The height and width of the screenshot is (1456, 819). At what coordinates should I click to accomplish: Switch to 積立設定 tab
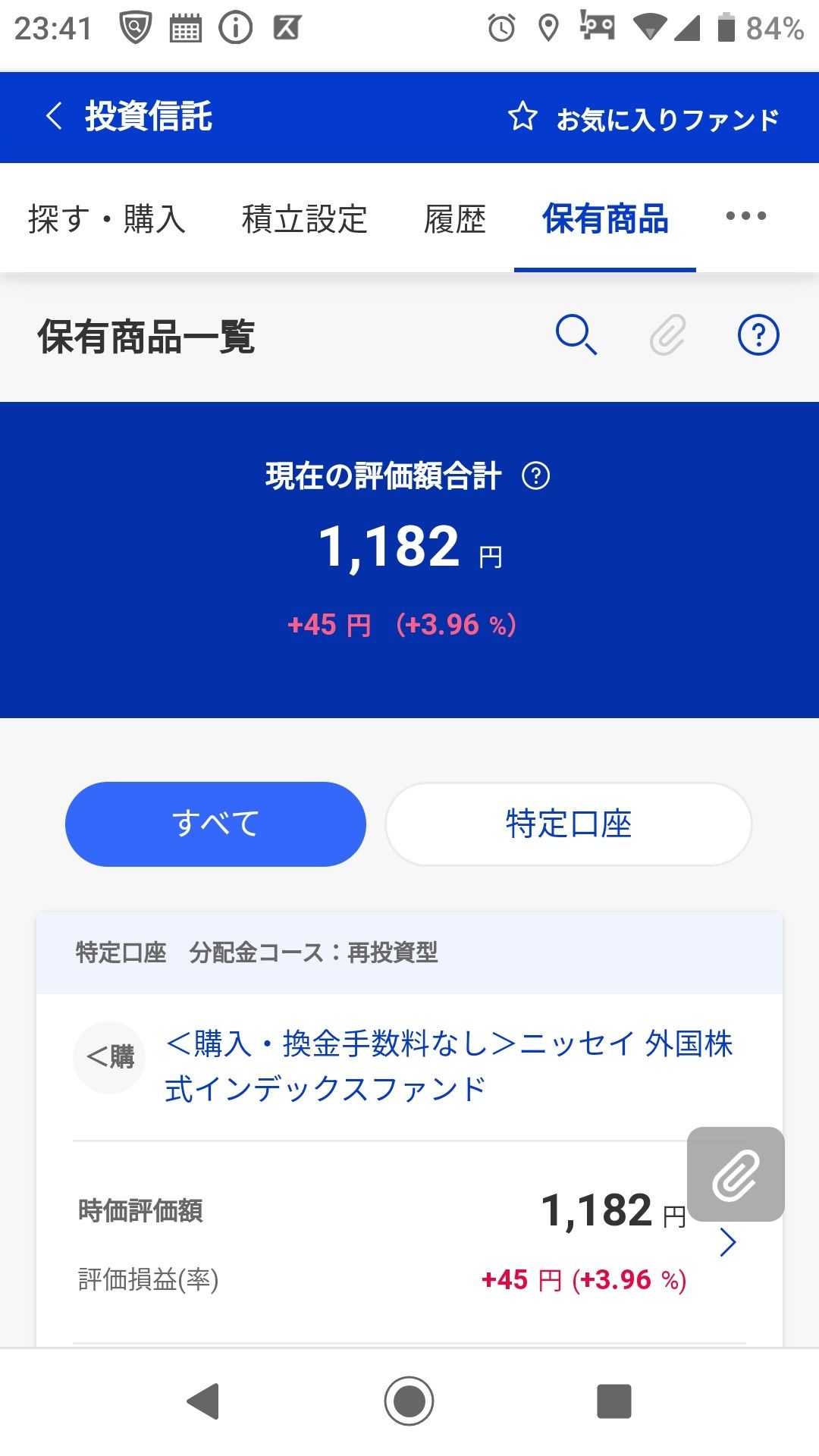(305, 219)
